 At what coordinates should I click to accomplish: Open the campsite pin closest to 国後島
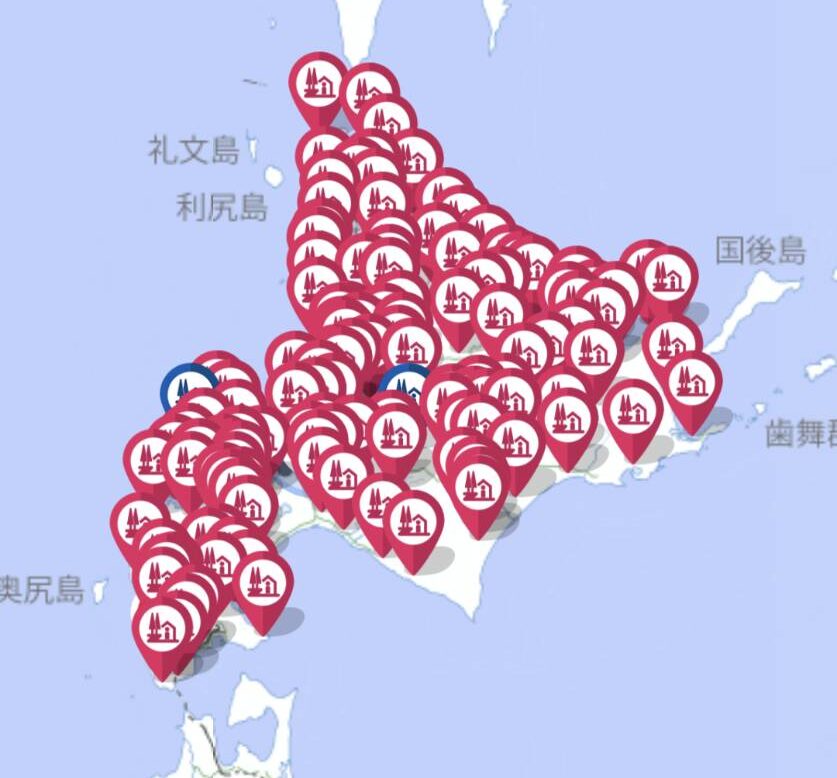click(x=667, y=274)
